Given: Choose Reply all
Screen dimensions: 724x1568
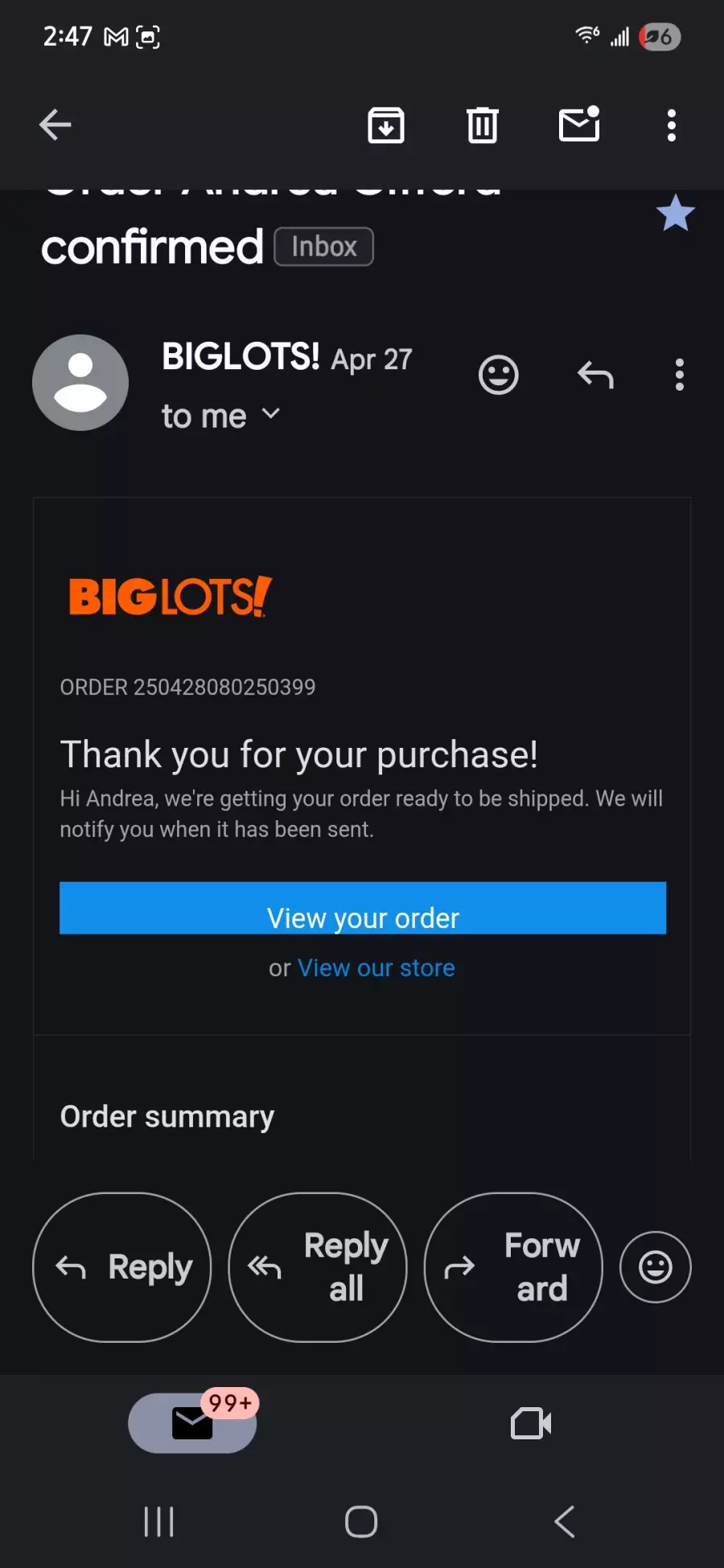Looking at the screenshot, I should pos(318,1267).
